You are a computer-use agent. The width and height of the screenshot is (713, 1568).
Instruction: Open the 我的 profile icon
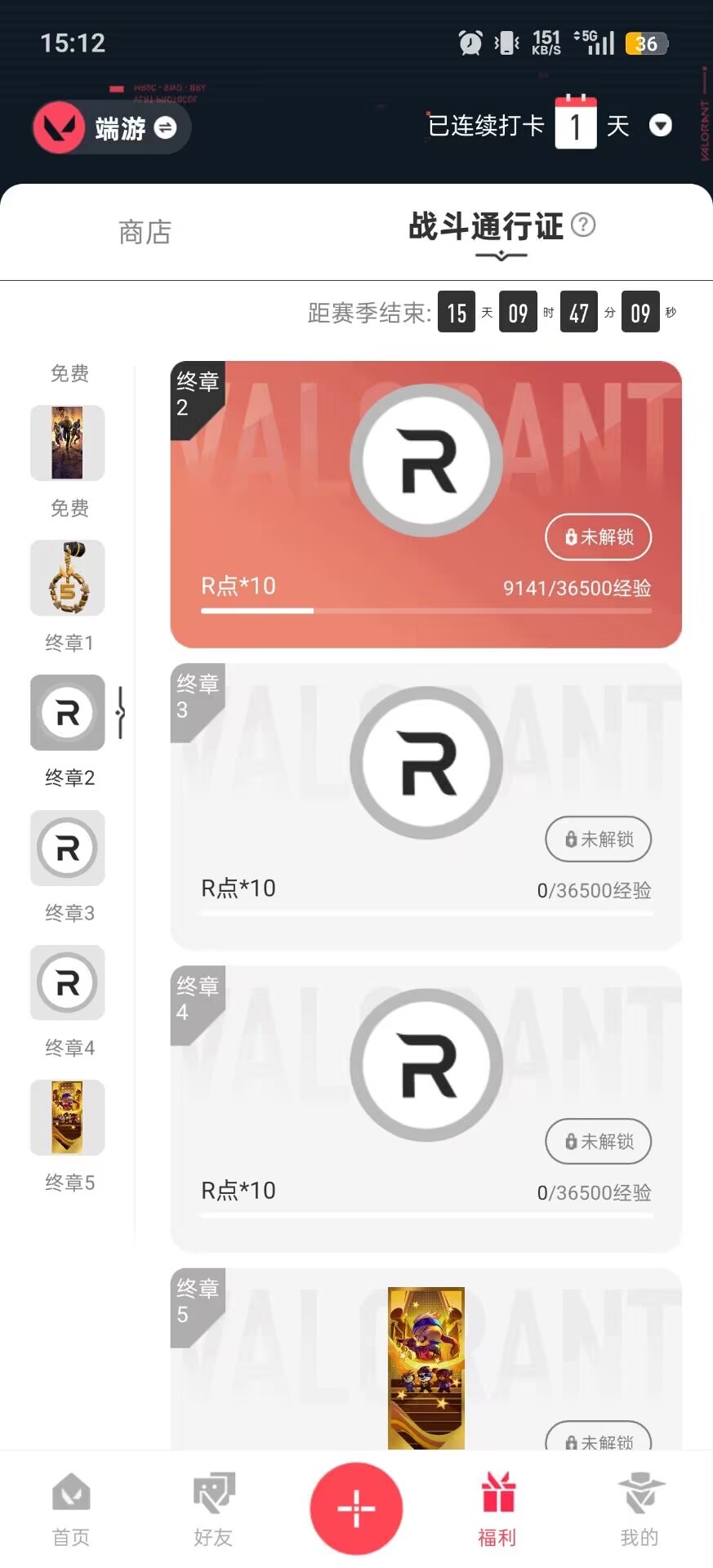pos(640,1508)
